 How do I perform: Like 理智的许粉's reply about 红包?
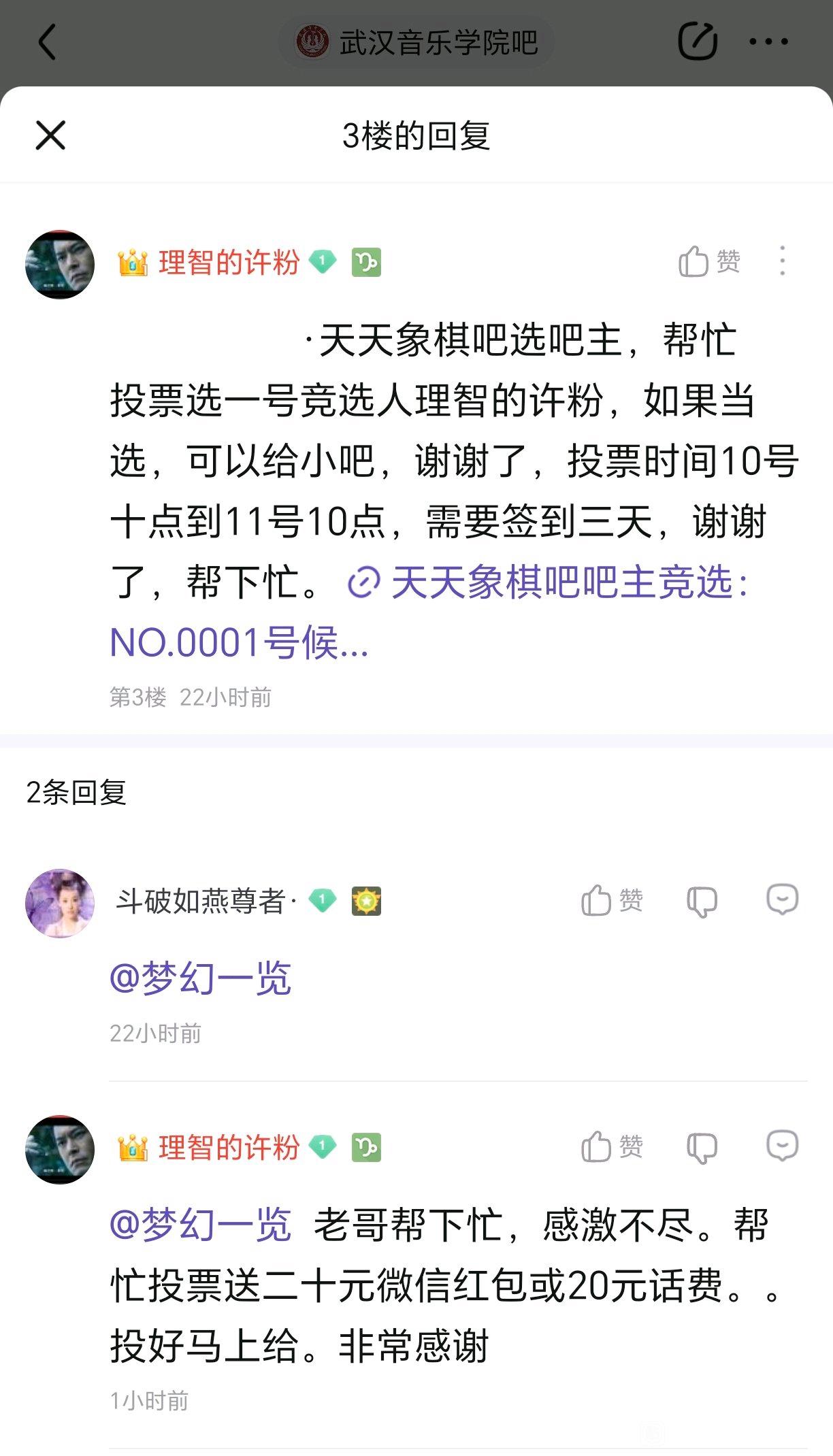tap(612, 1147)
